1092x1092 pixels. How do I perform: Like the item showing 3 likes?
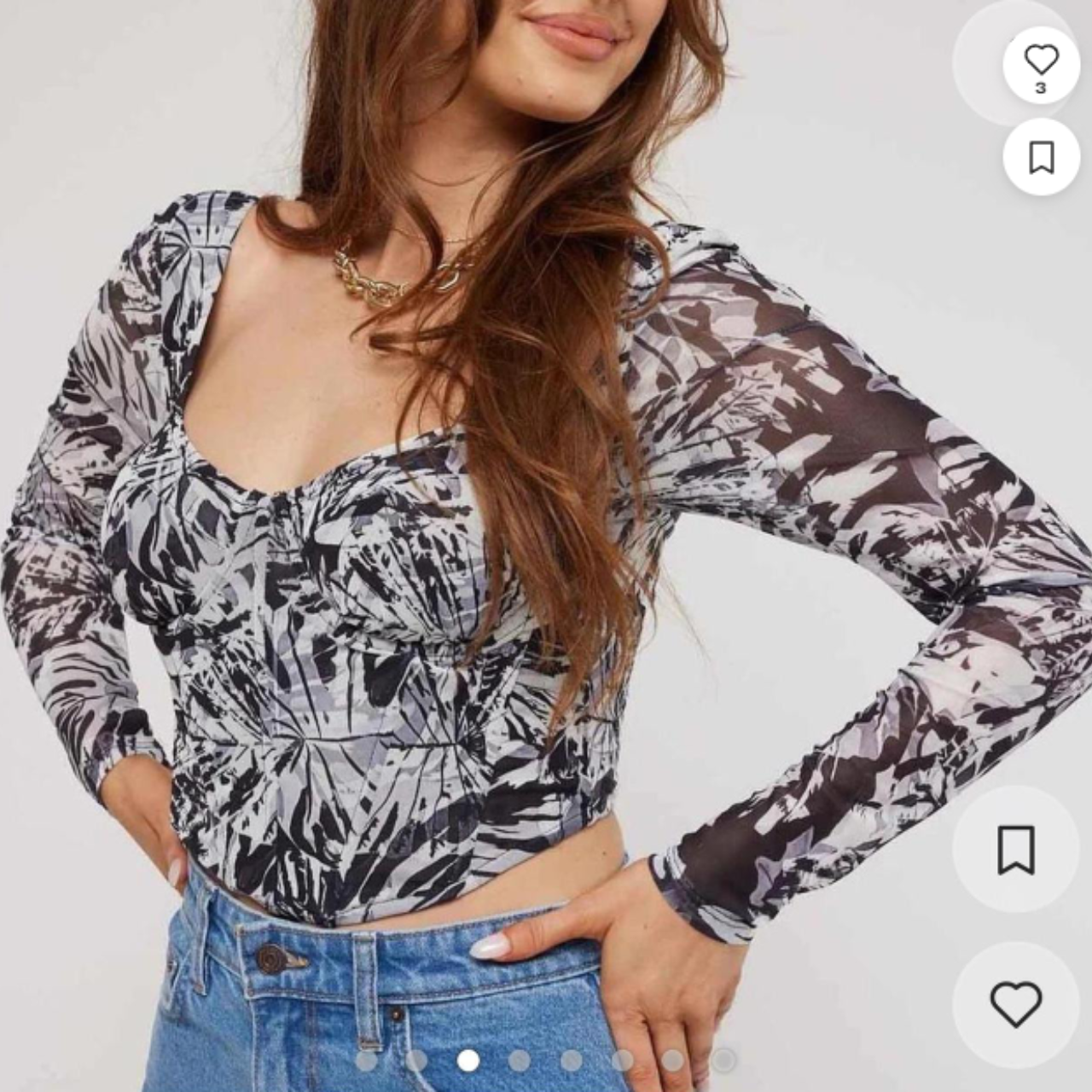[x=1041, y=63]
